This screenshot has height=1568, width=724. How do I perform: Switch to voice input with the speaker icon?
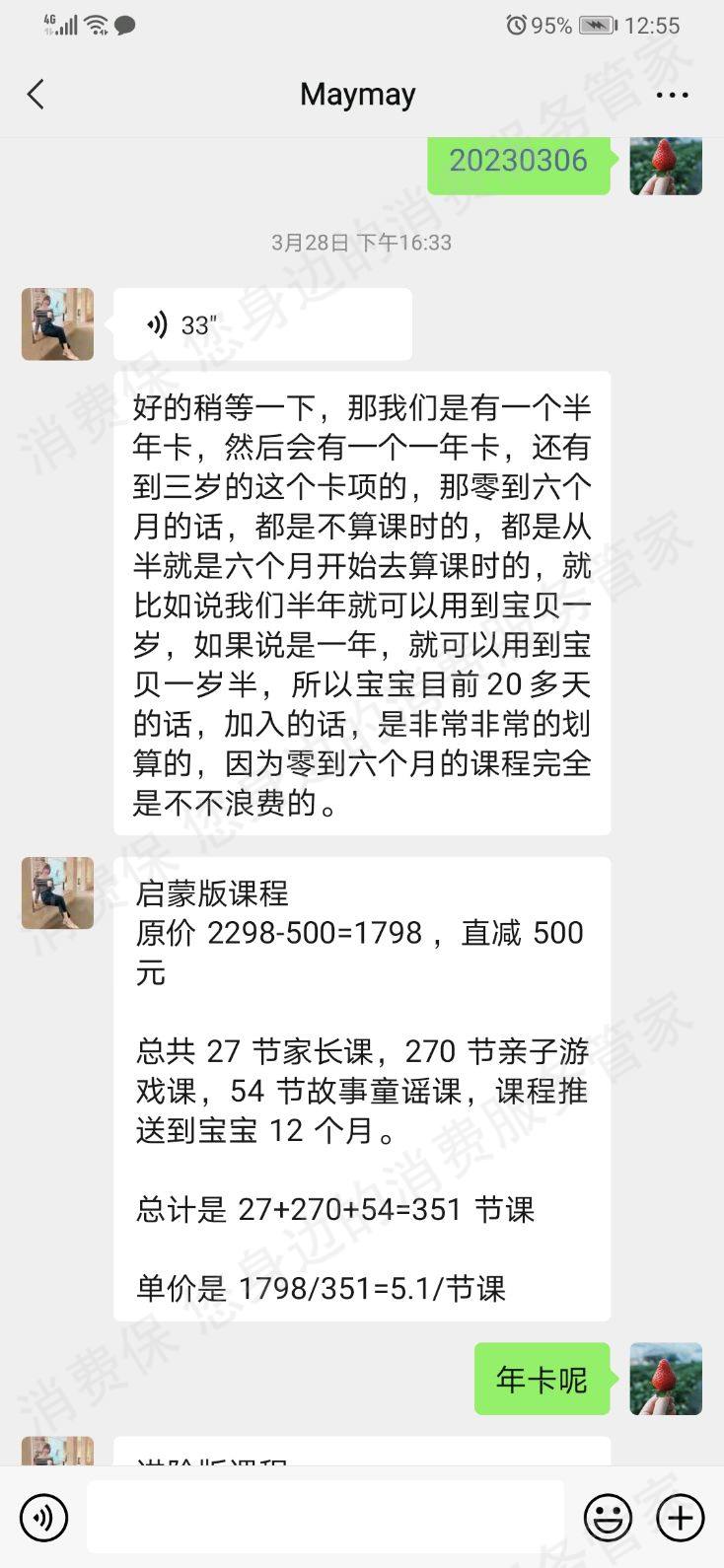coord(43,1517)
